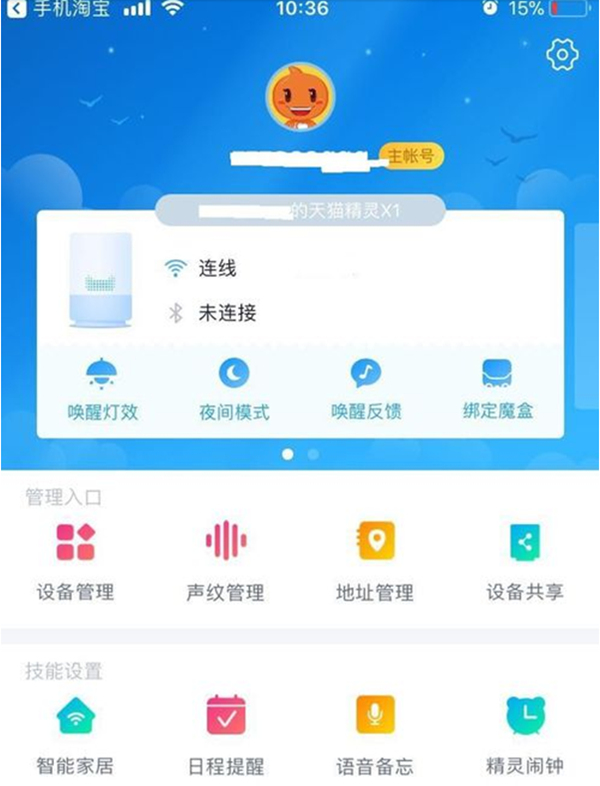The width and height of the screenshot is (600, 786).
Task: Open 唤醒灯效 settings
Action: (98, 389)
